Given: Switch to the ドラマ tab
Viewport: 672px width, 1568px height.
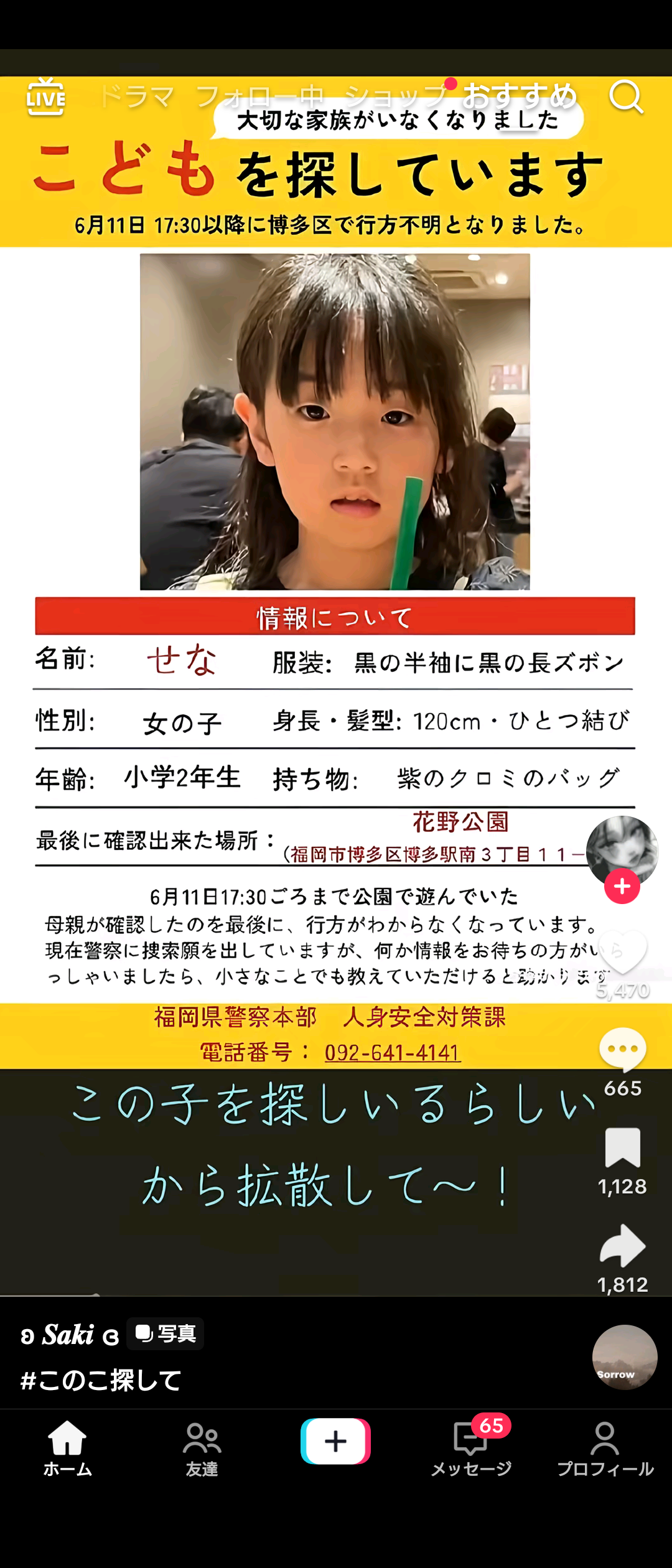Looking at the screenshot, I should pos(136,97).
